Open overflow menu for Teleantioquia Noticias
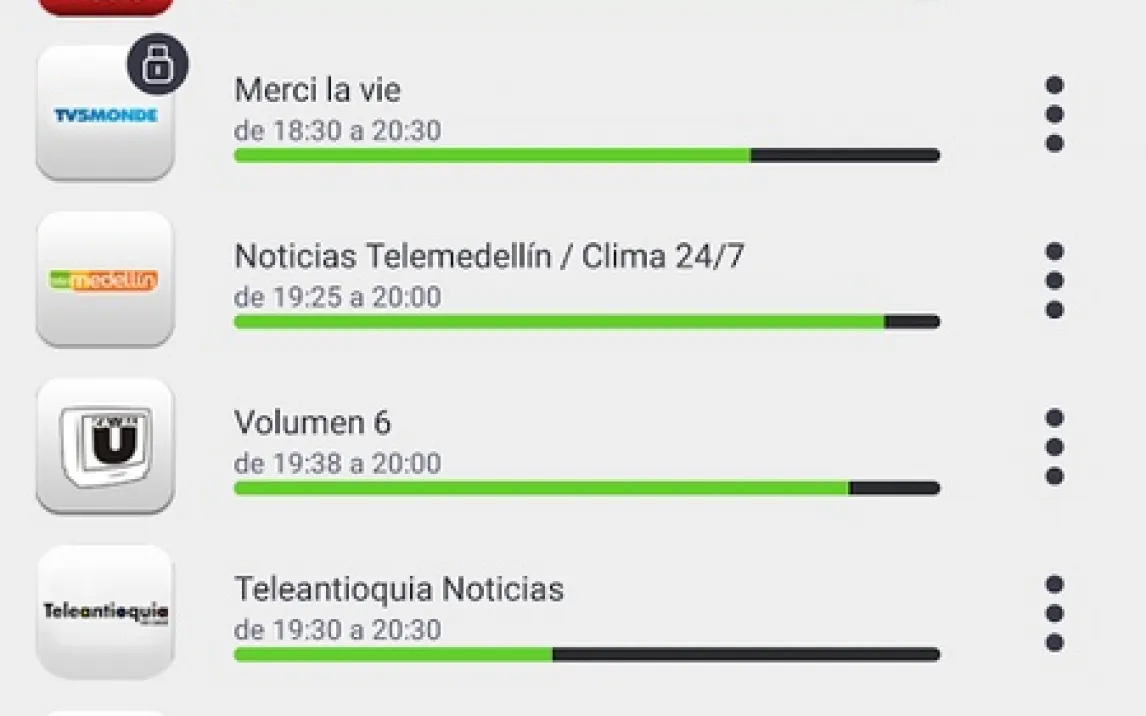Image resolution: width=1146 pixels, height=716 pixels. point(1054,612)
